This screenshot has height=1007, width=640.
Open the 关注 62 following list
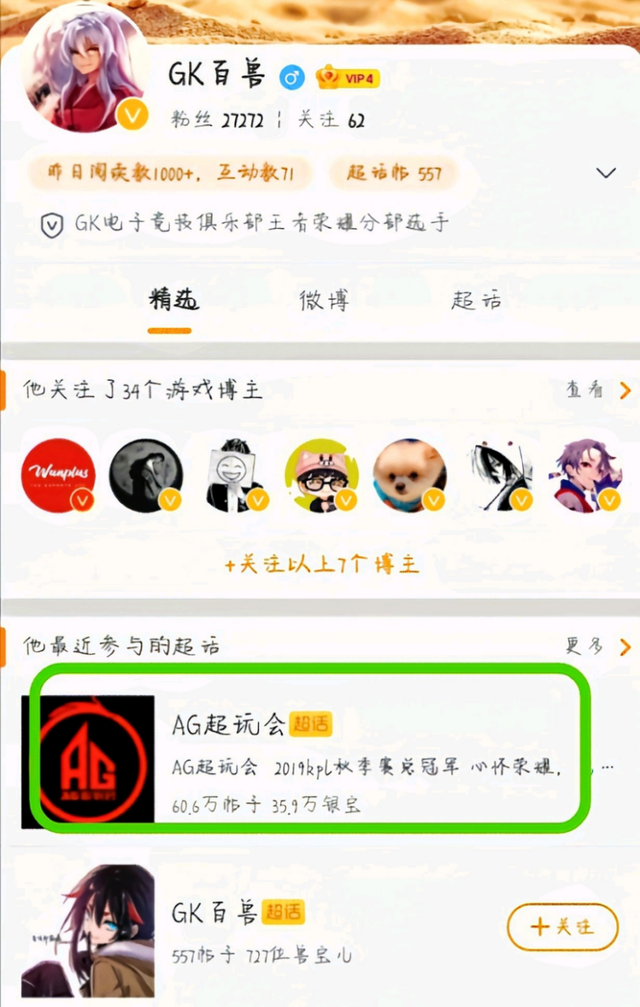point(331,120)
